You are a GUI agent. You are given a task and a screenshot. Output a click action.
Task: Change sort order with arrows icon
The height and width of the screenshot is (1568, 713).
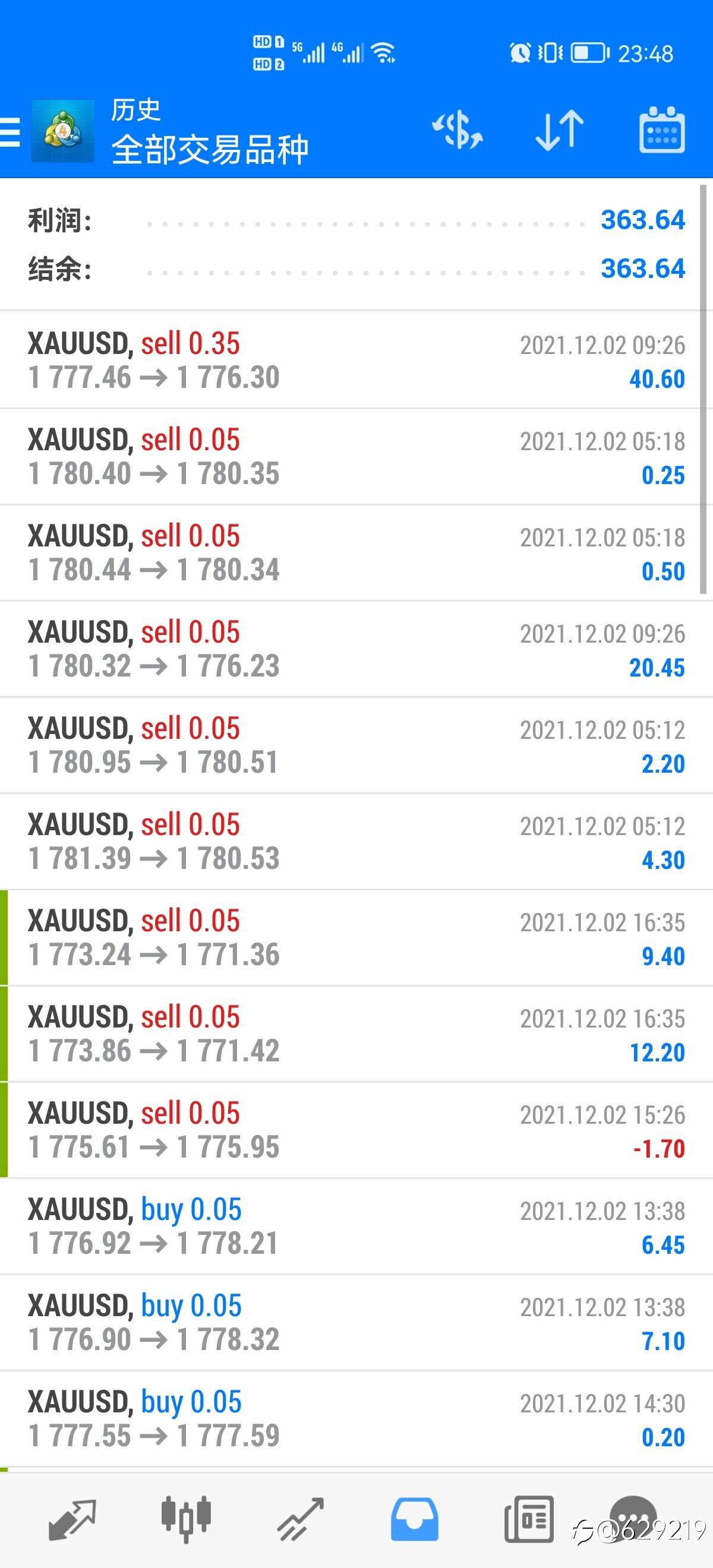click(x=560, y=130)
